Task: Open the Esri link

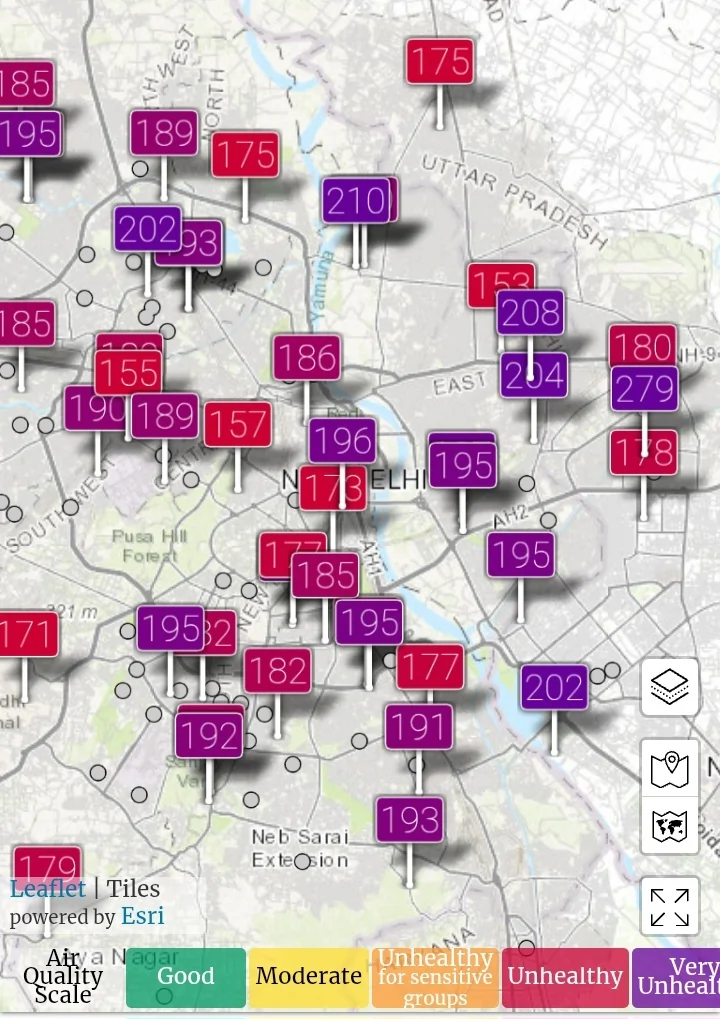Action: click(142, 916)
